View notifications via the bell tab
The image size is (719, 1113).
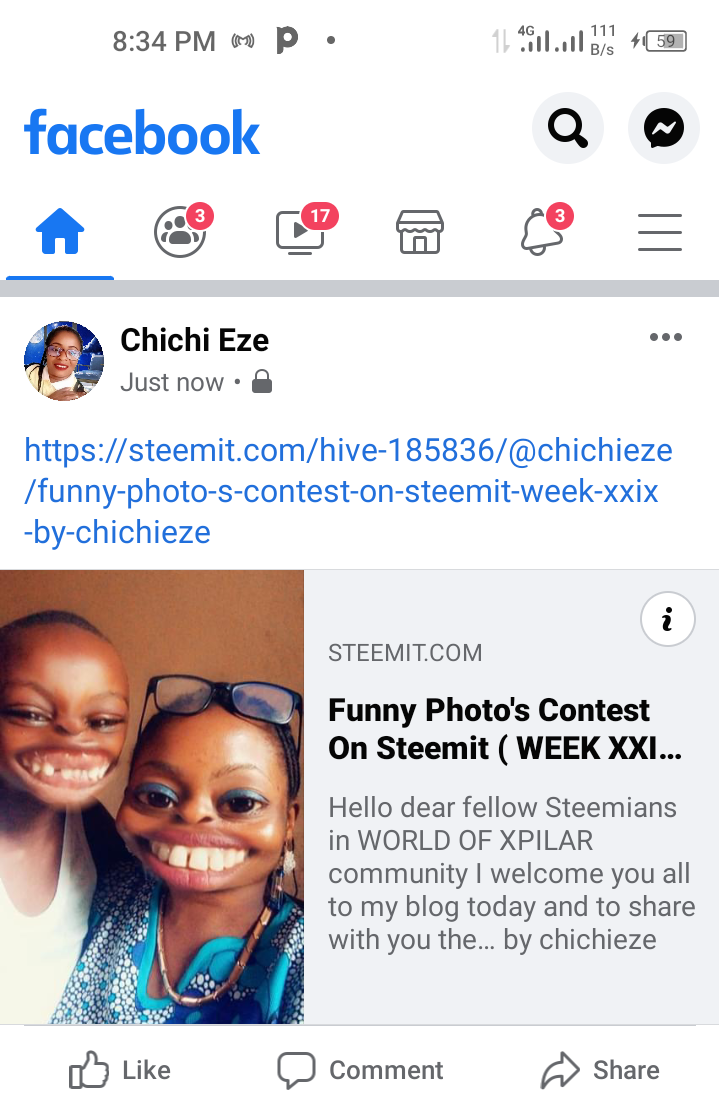(x=540, y=232)
